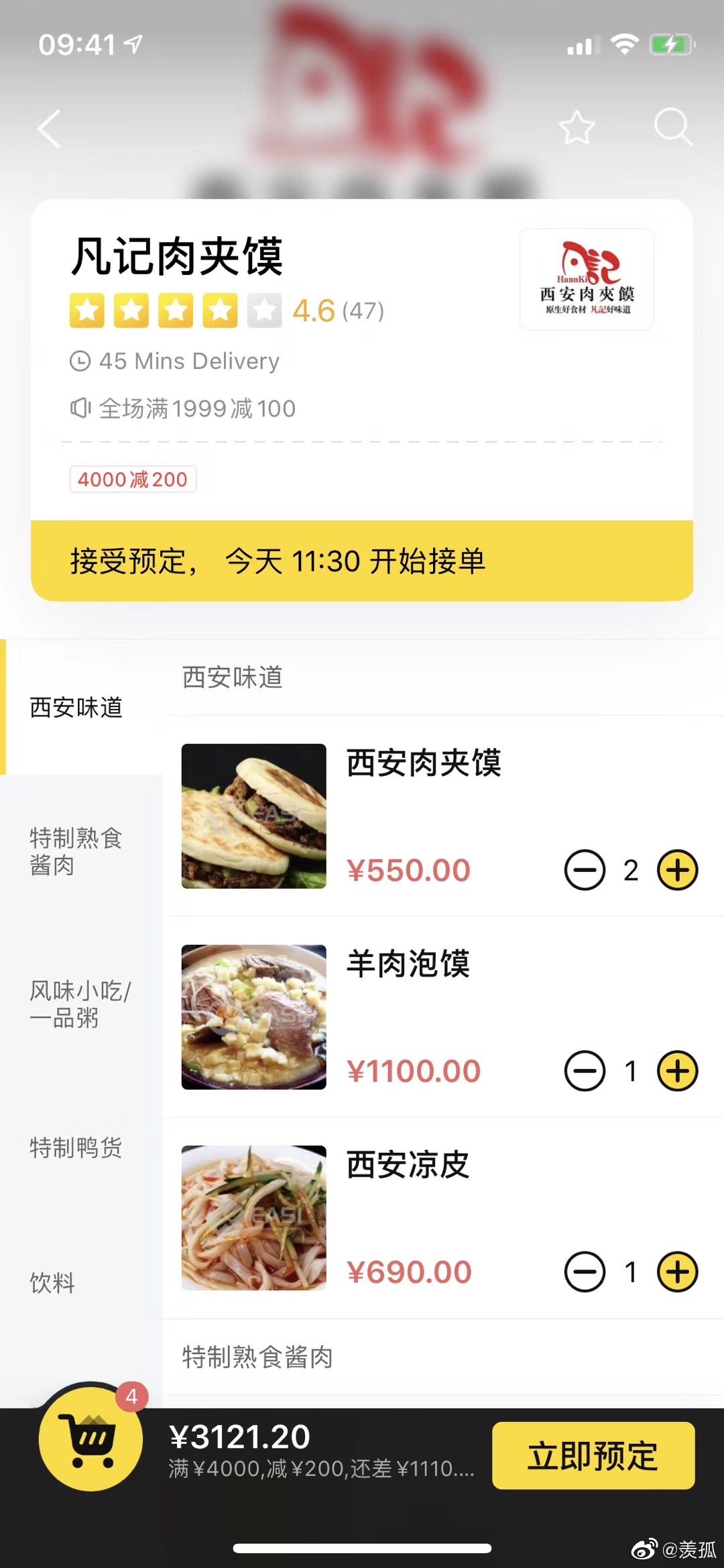Switch to the 风味小吃/一品粥 category
This screenshot has height=1568, width=724.
click(80, 1004)
